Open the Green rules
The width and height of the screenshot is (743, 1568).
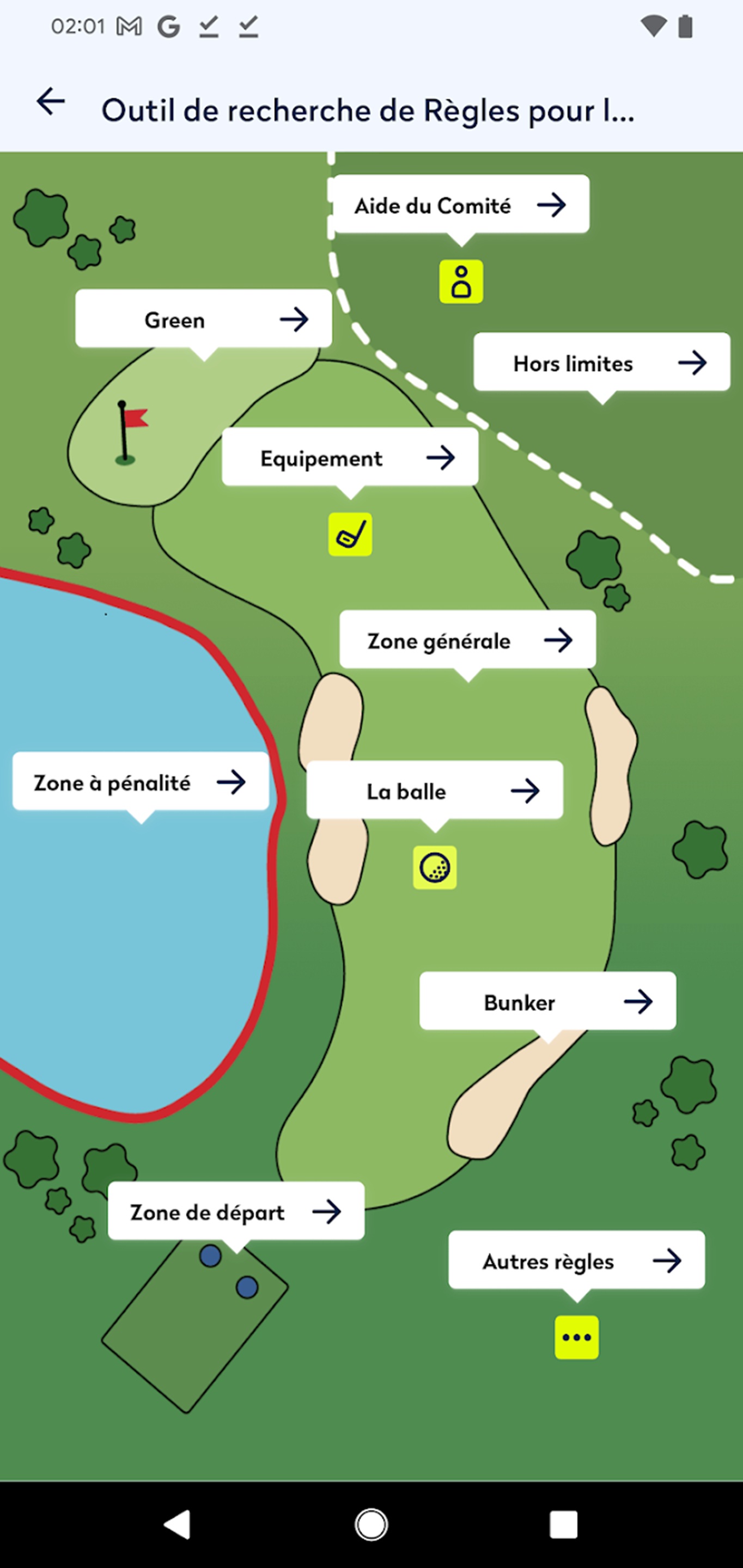(203, 319)
